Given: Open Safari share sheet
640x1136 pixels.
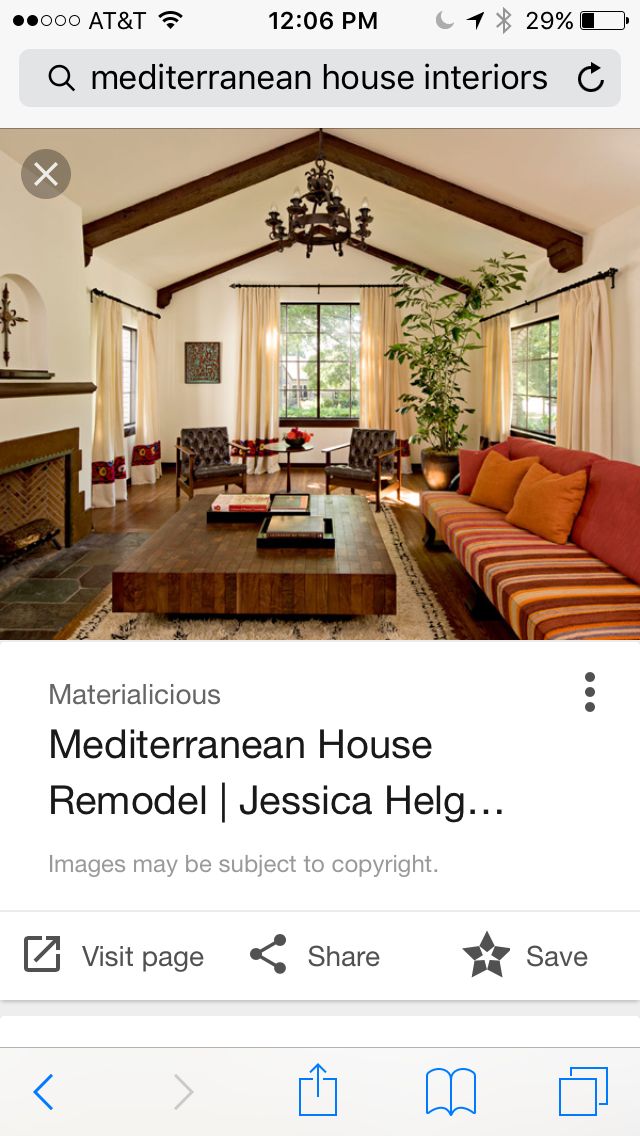Looking at the screenshot, I should click(317, 1089).
